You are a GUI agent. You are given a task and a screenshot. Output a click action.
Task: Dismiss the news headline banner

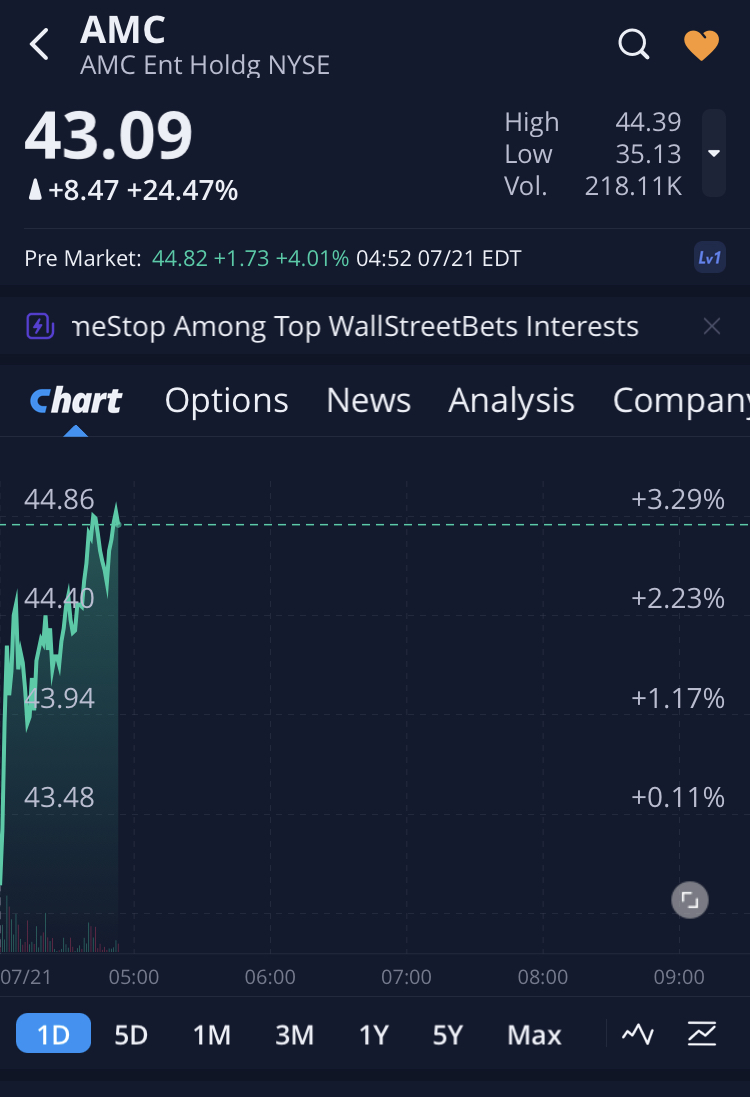tap(712, 326)
